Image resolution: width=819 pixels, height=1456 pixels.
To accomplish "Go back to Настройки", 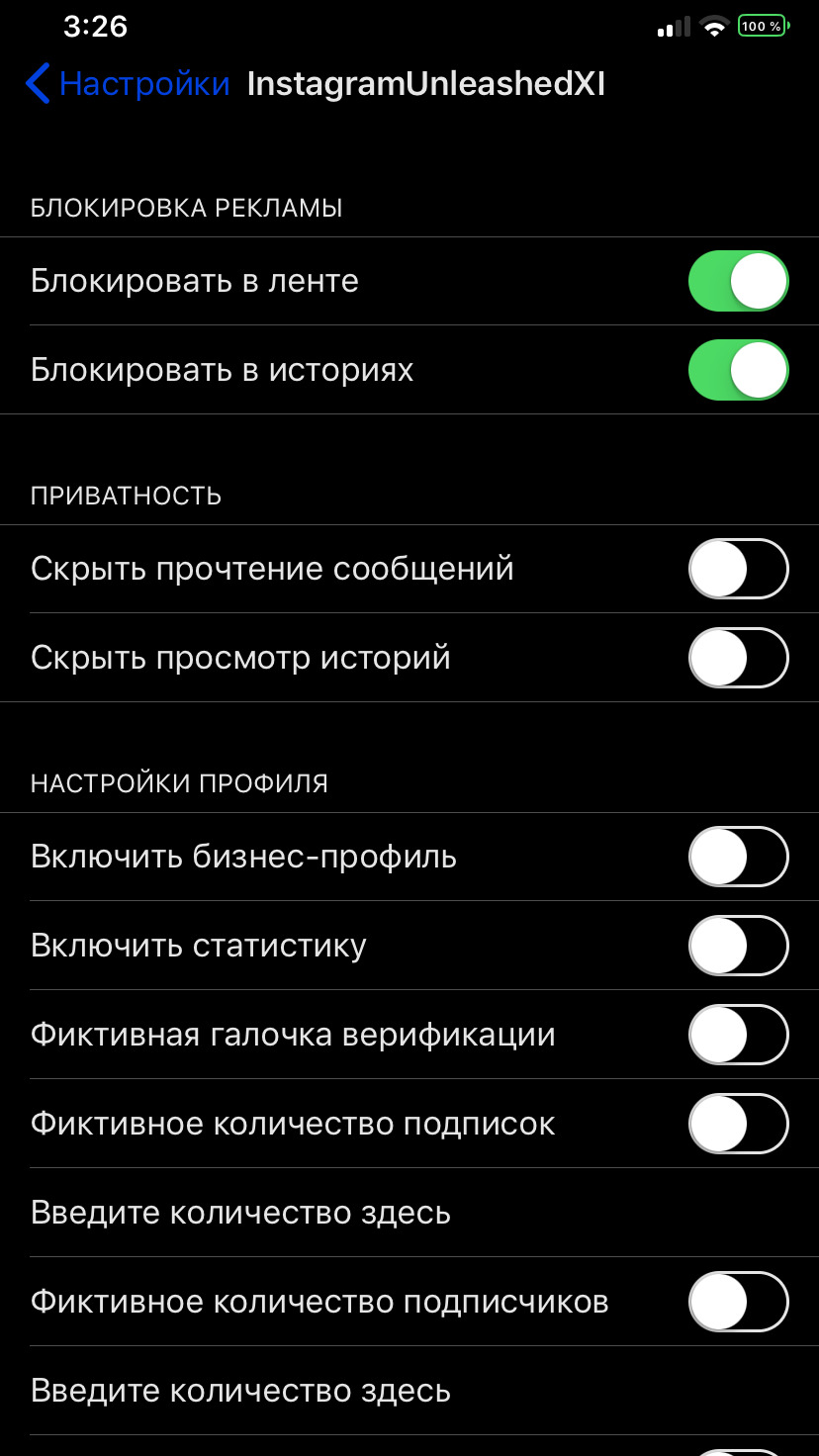I will tap(128, 84).
